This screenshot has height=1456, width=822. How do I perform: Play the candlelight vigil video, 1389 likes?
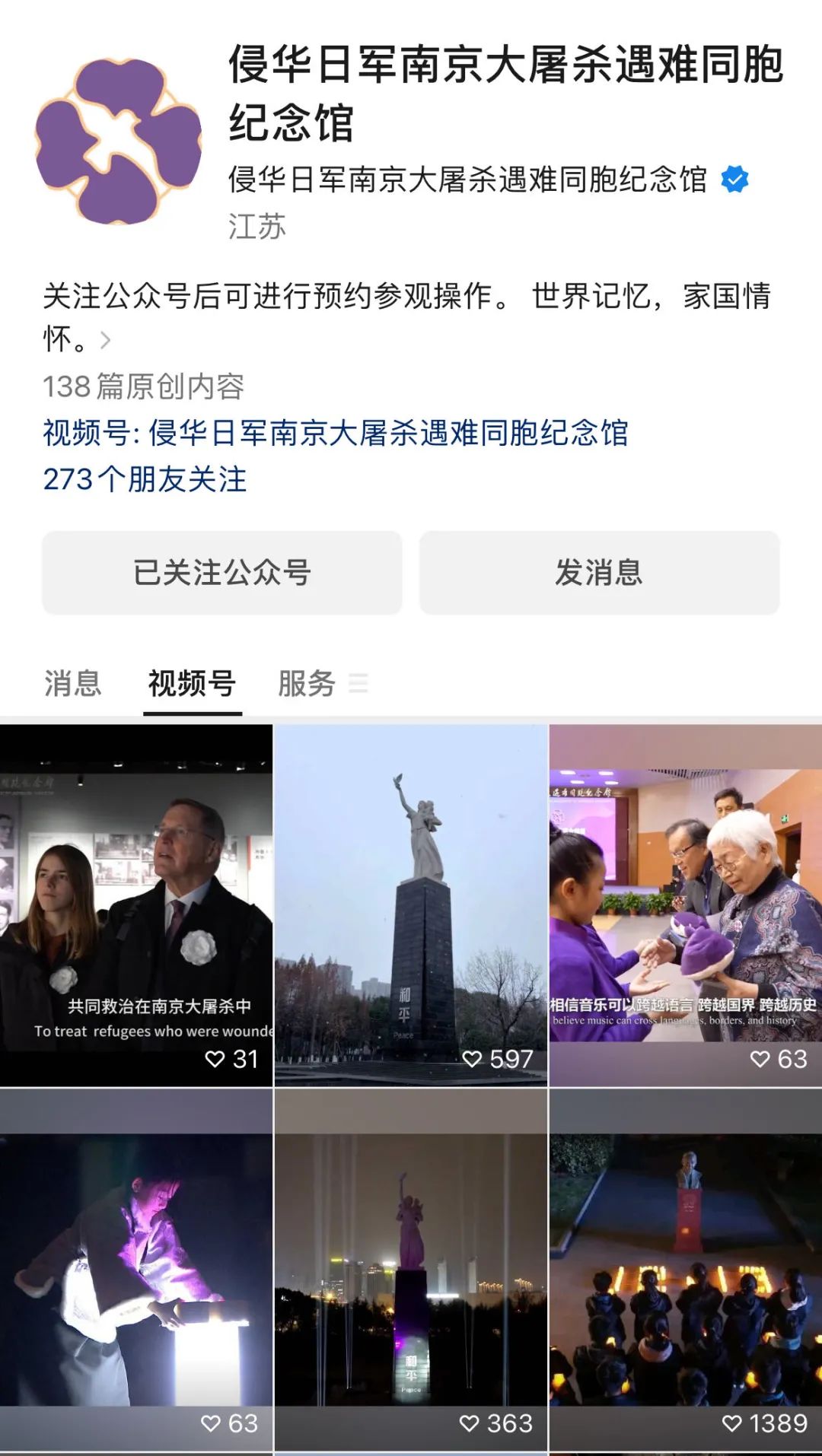685,1269
